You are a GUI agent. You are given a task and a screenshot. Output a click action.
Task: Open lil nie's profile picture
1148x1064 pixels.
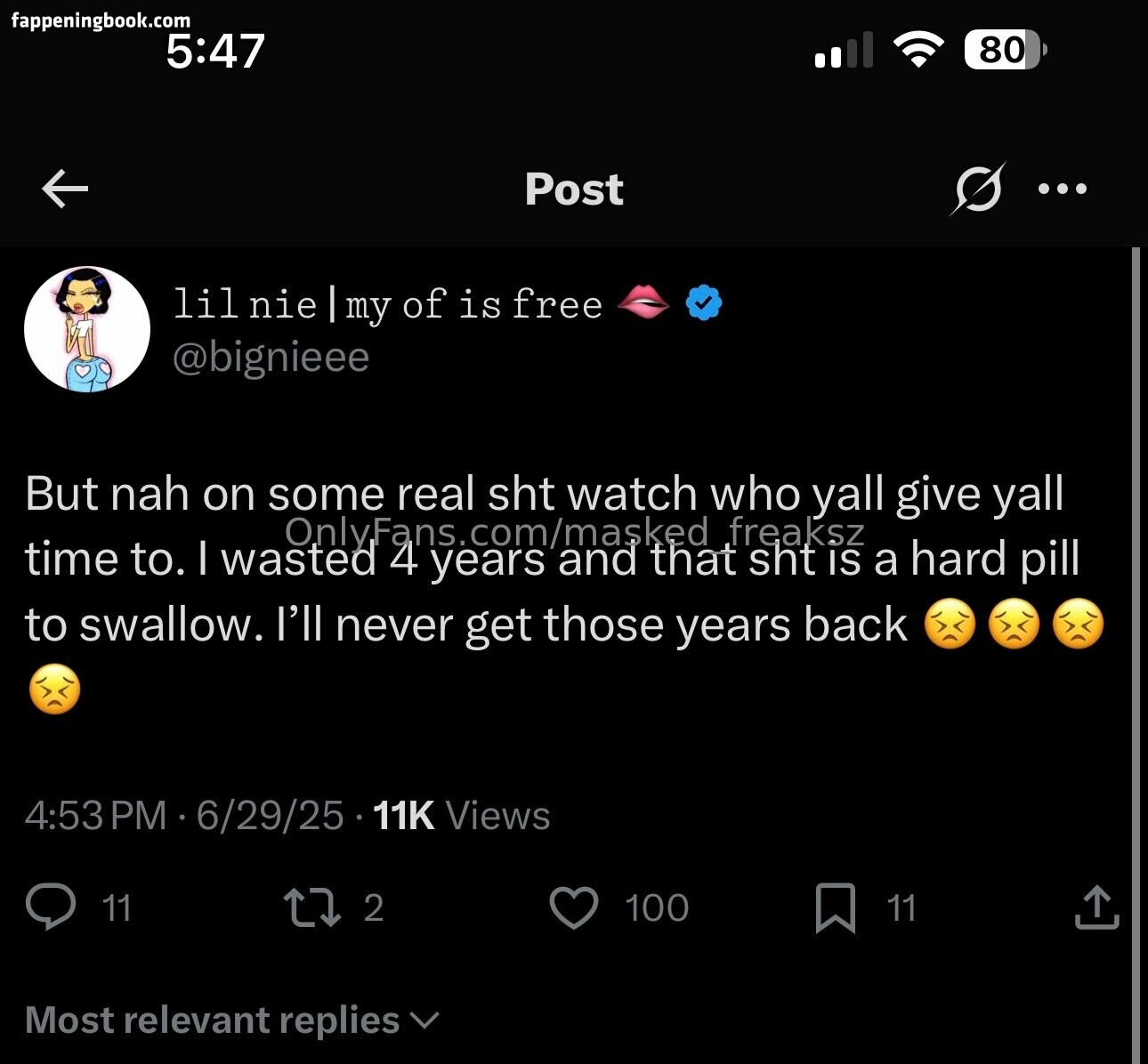(x=87, y=329)
